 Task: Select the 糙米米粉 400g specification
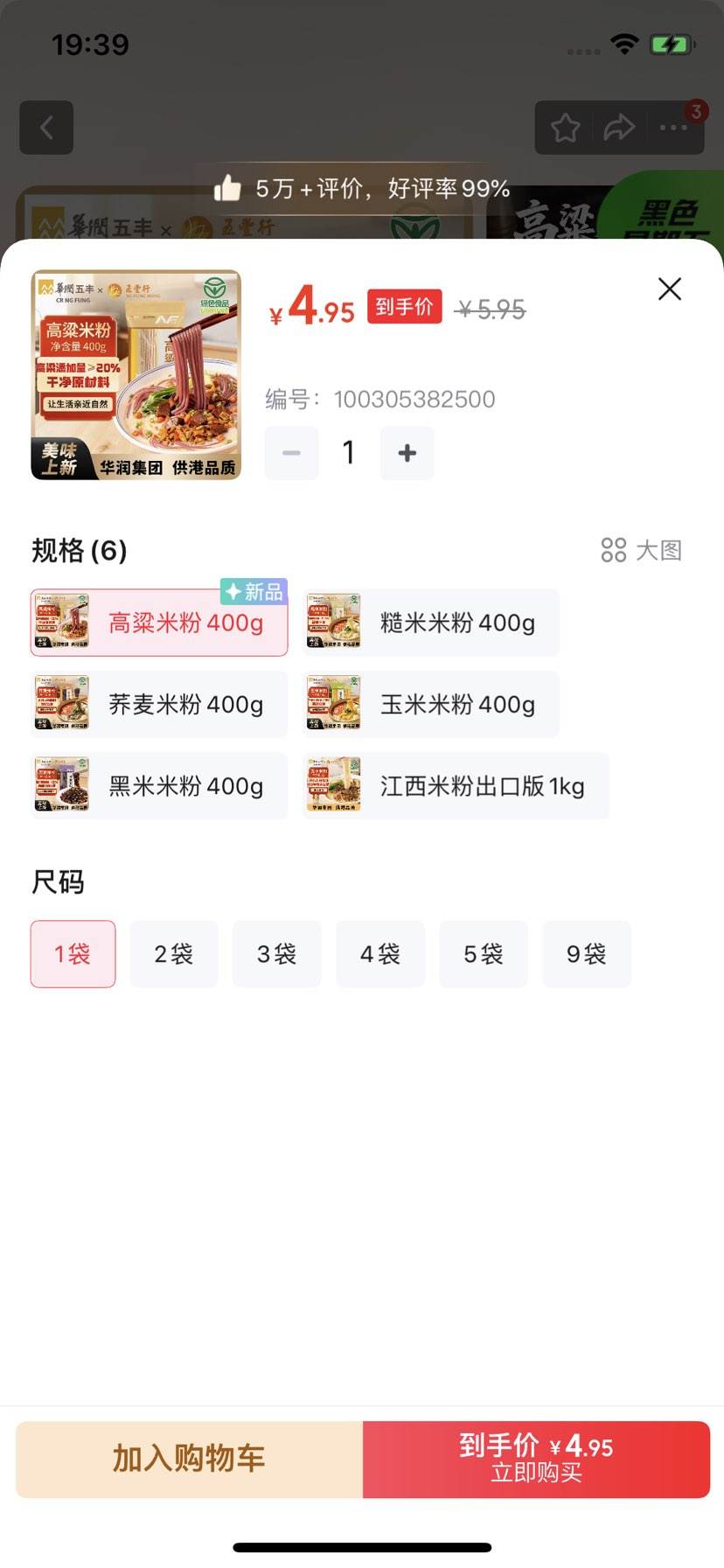[x=431, y=622]
